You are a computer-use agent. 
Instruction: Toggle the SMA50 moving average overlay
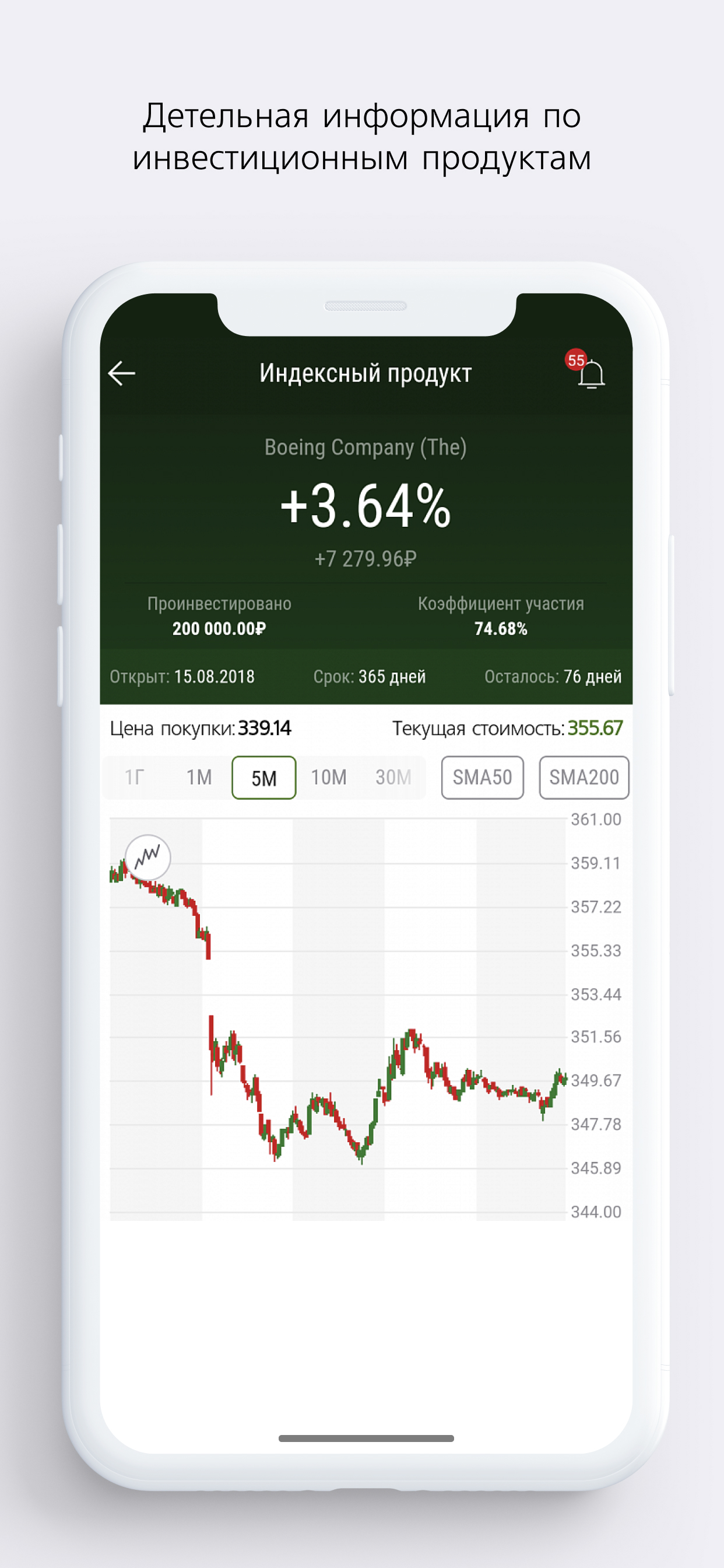click(482, 776)
